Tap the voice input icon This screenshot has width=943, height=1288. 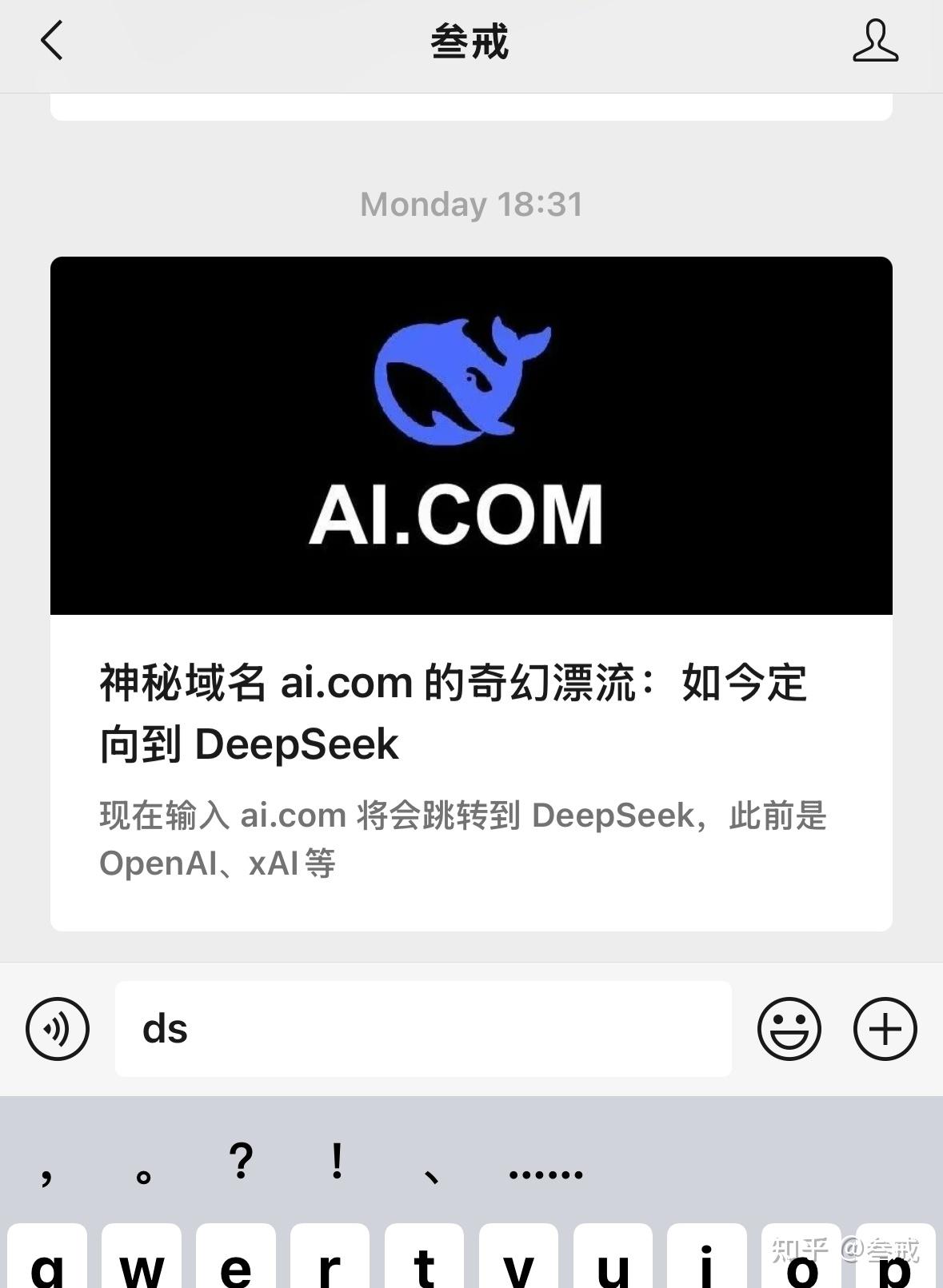(x=57, y=1029)
